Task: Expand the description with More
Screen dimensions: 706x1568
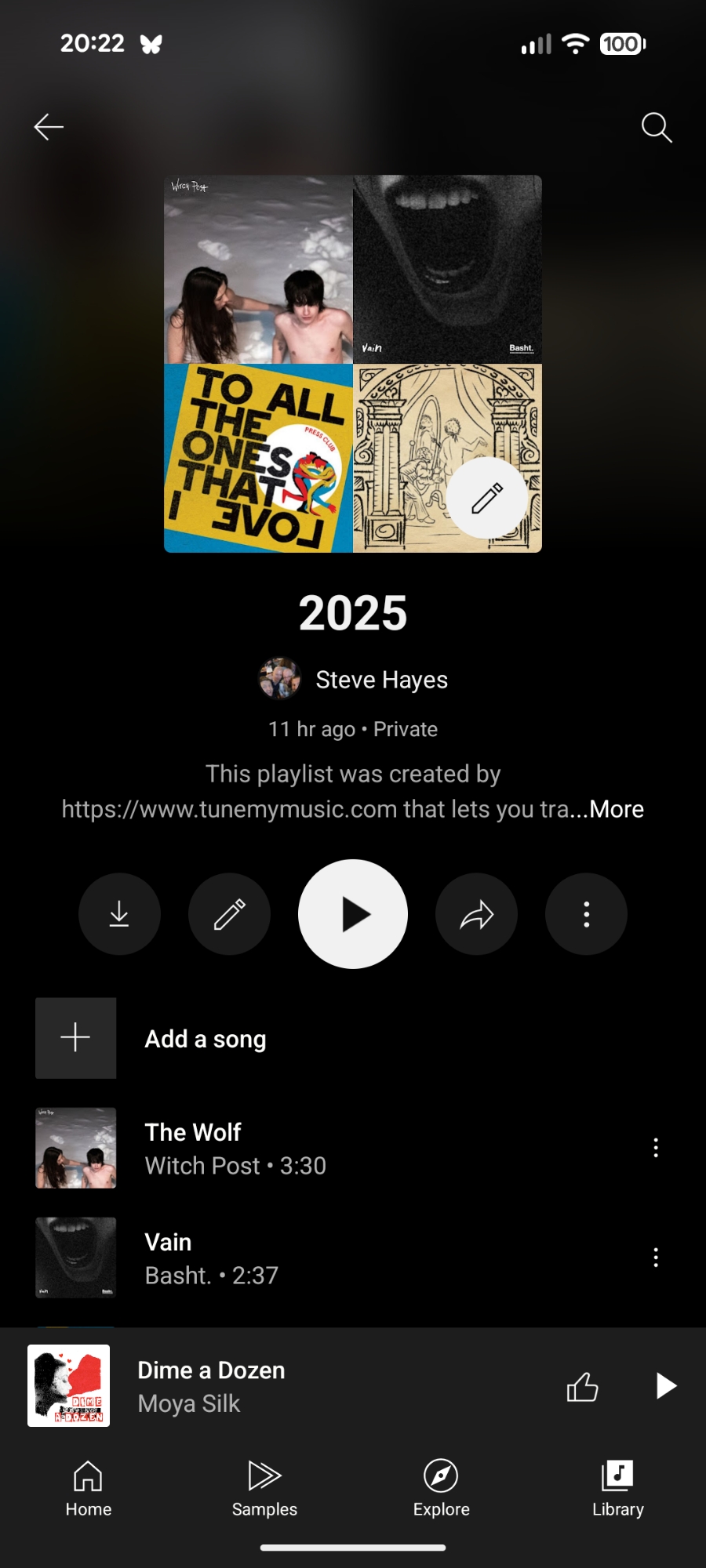Action: coord(617,809)
